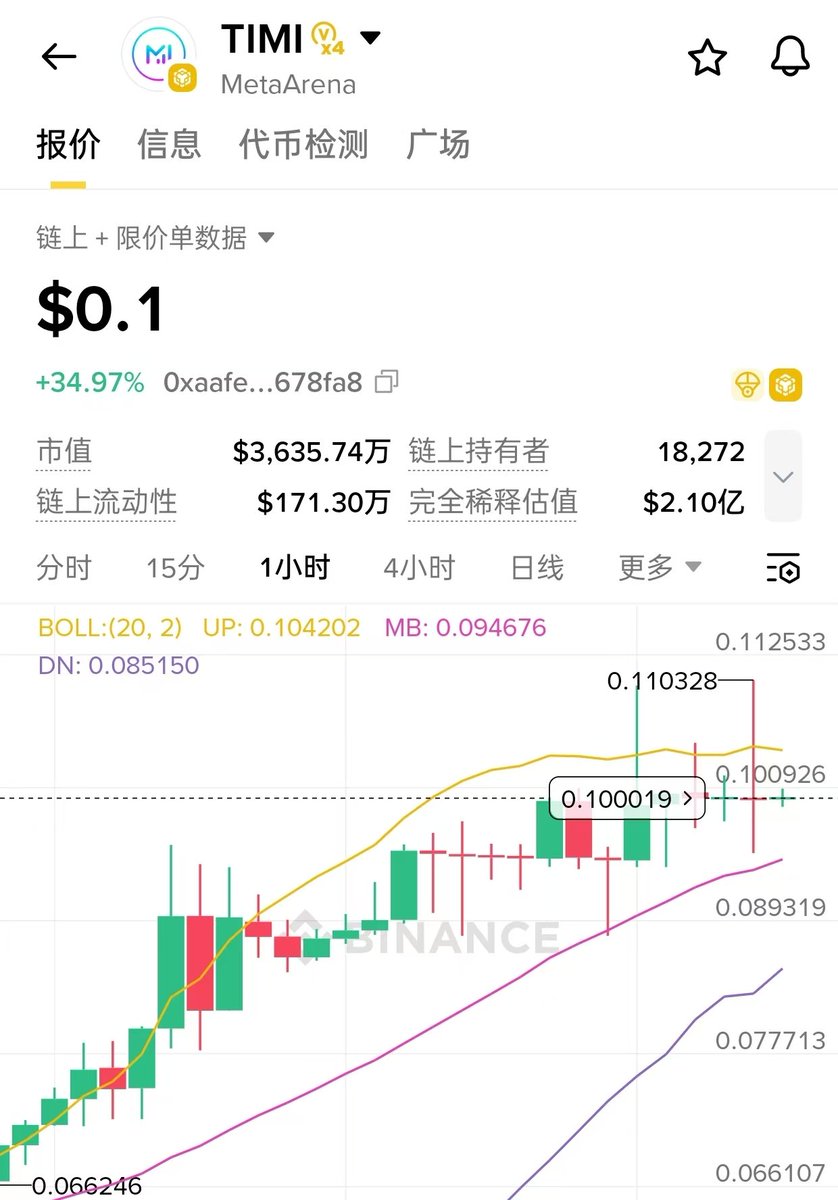The height and width of the screenshot is (1200, 838).
Task: Select the 1小时 chart interval
Action: coord(294,569)
